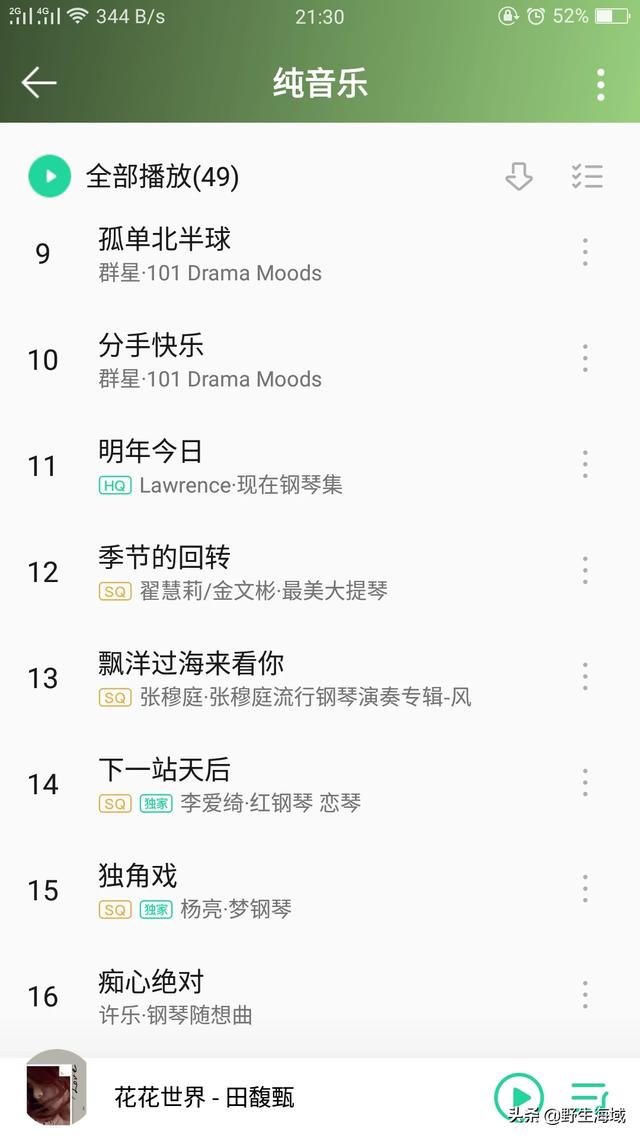Open more options for 飘洋过海来看你
This screenshot has width=640, height=1138.
click(585, 677)
